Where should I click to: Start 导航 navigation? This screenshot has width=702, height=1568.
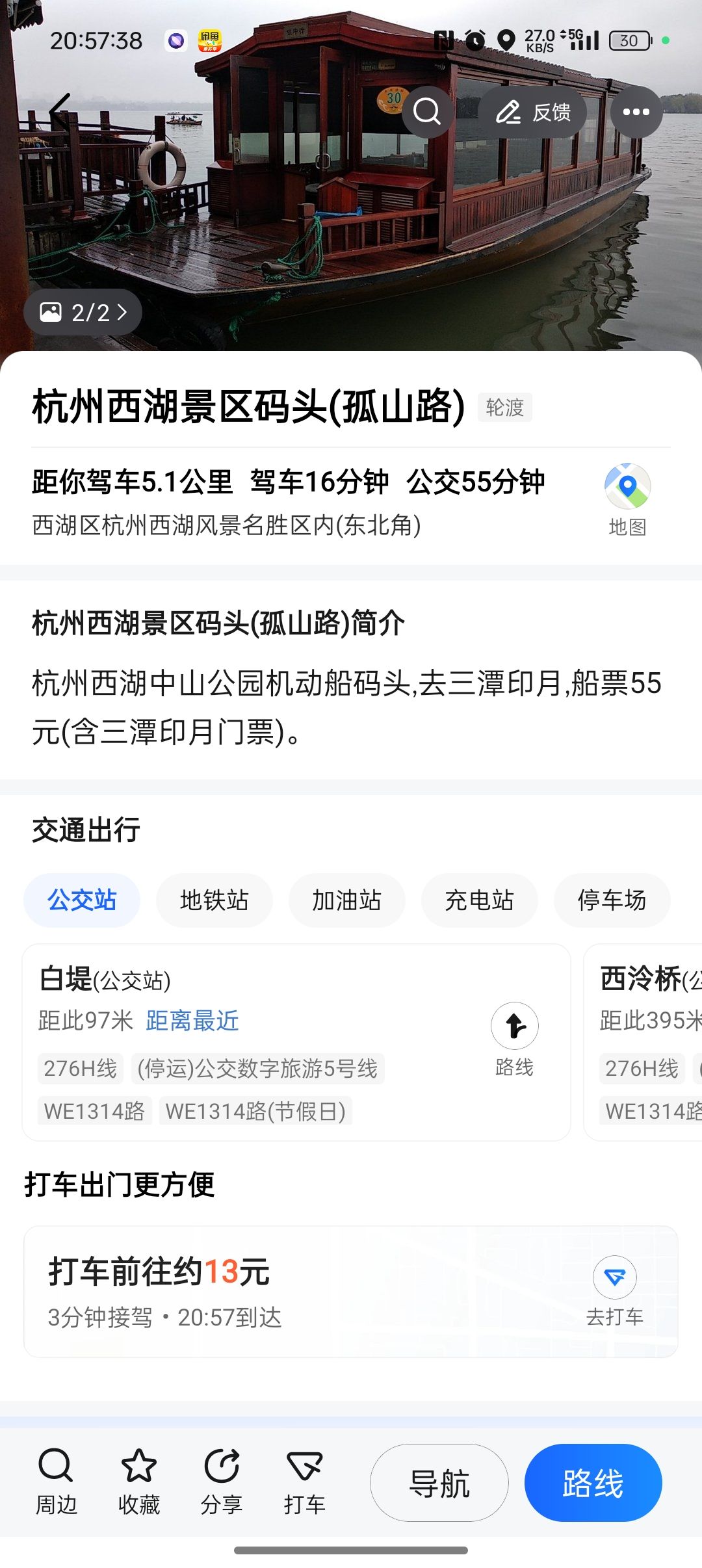pyautogui.click(x=439, y=1483)
